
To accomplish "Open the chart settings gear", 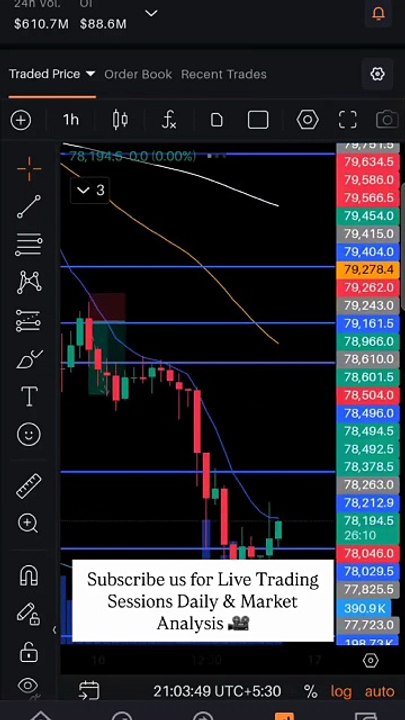I will [377, 74].
